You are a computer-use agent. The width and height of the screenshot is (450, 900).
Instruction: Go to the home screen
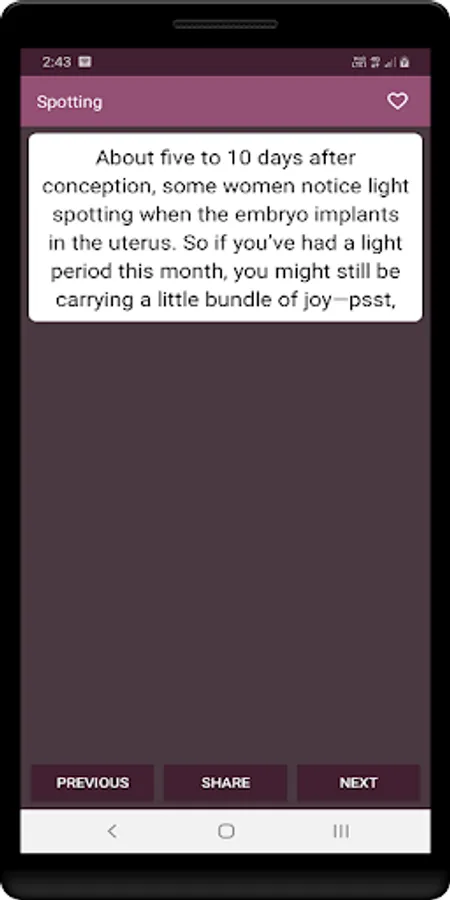(226, 831)
